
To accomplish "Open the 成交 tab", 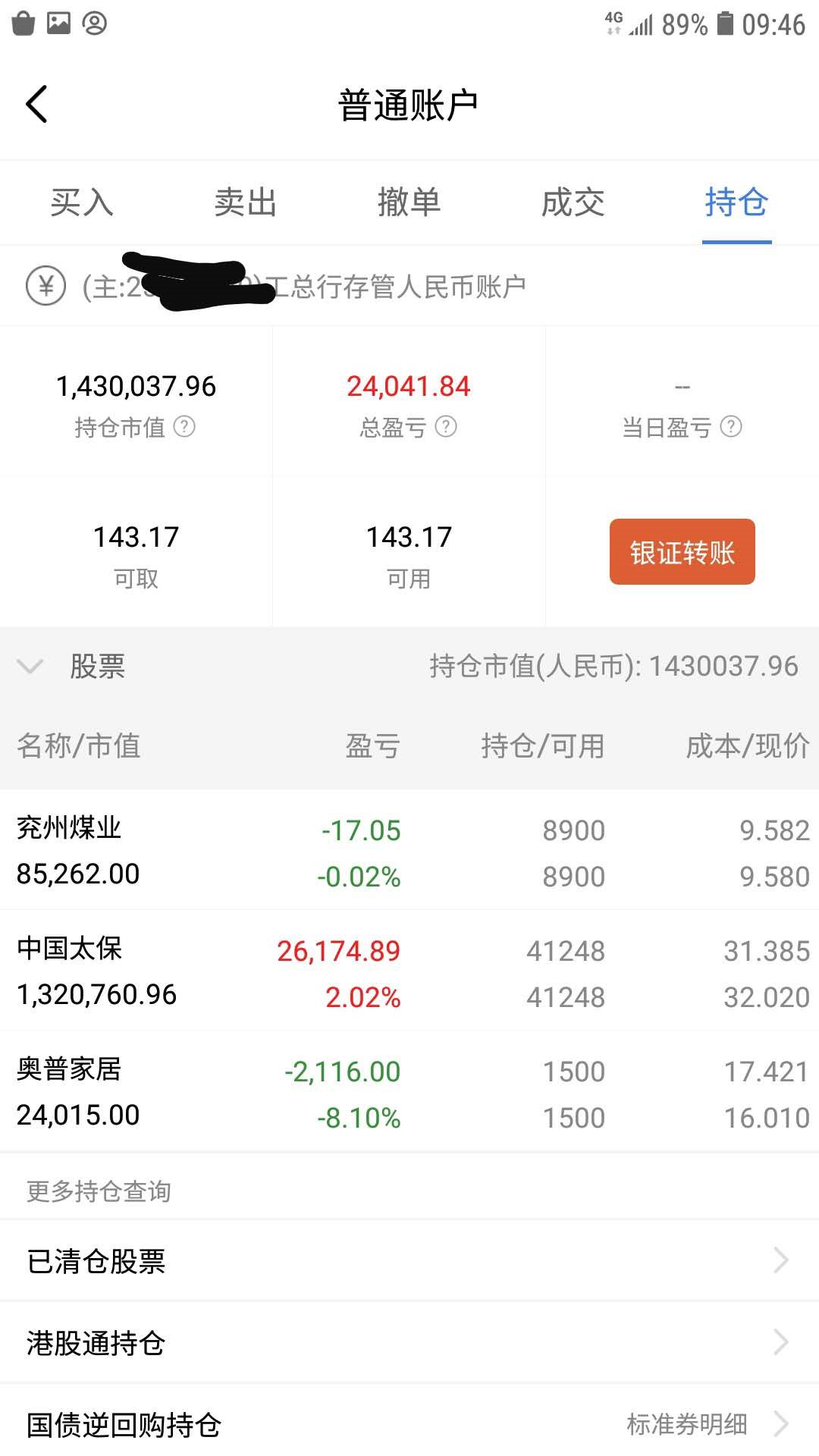I will 573,202.
